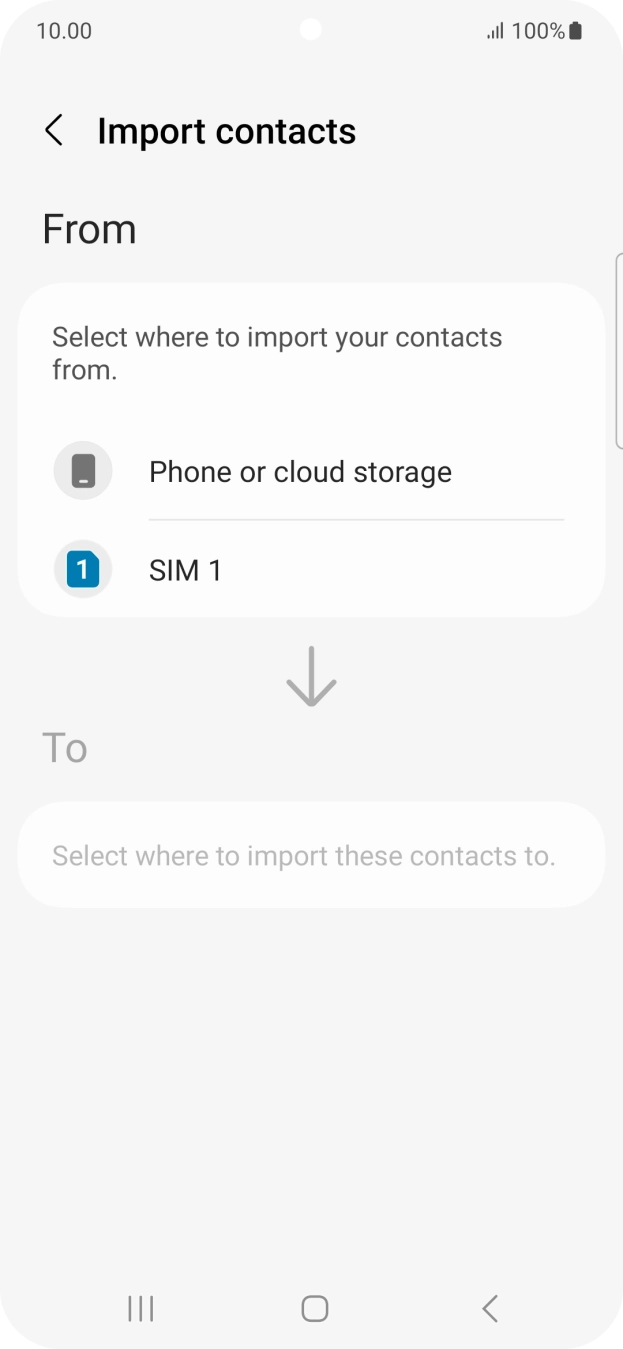The image size is (623, 1349).
Task: Choose SIM 1 to import from
Action: [185, 570]
